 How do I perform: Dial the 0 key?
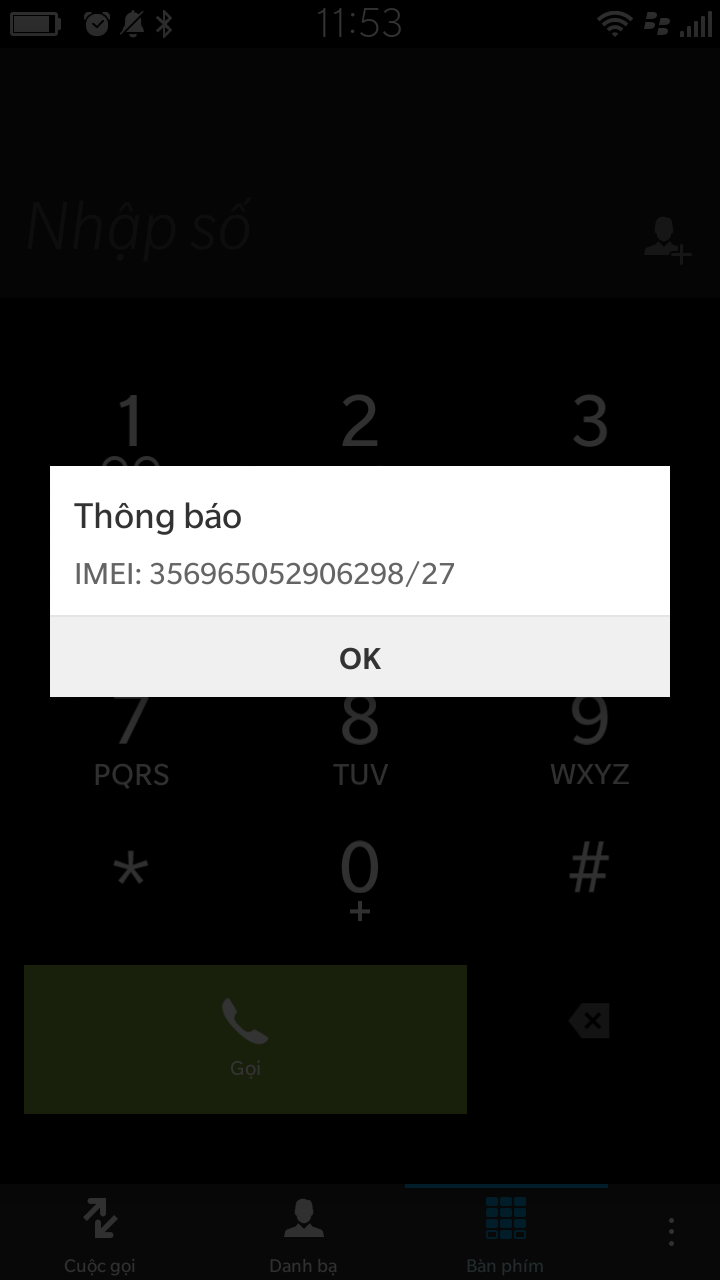[x=360, y=878]
